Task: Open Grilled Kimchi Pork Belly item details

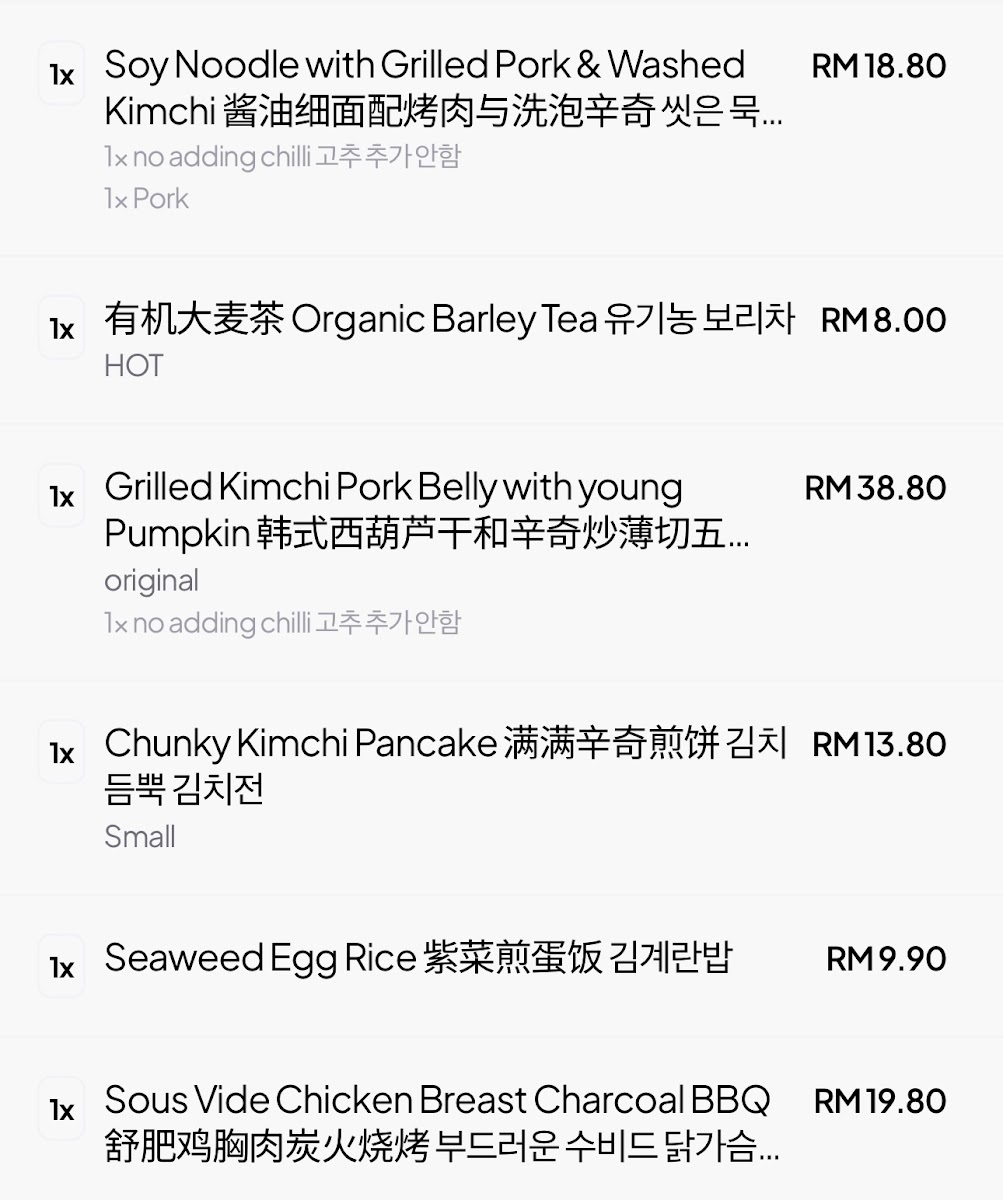Action: pos(426,511)
